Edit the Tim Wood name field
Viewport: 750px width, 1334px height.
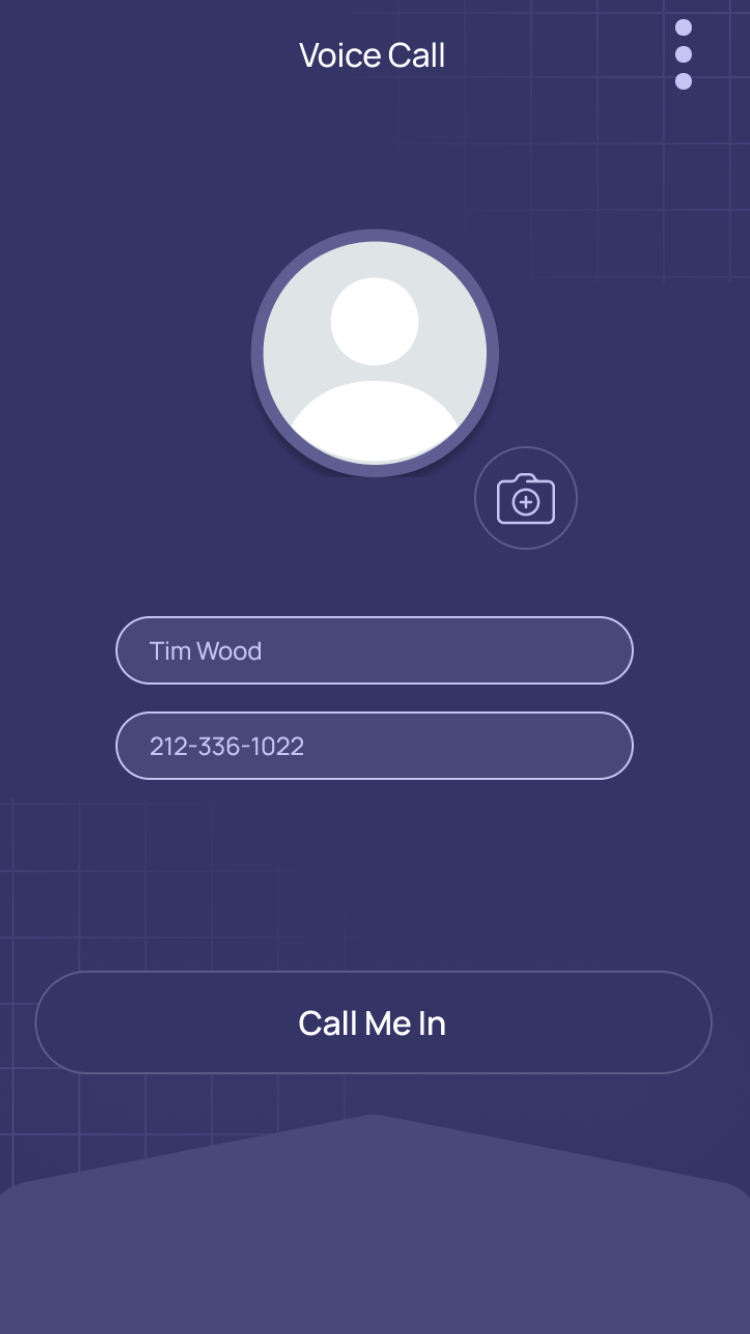click(x=374, y=651)
